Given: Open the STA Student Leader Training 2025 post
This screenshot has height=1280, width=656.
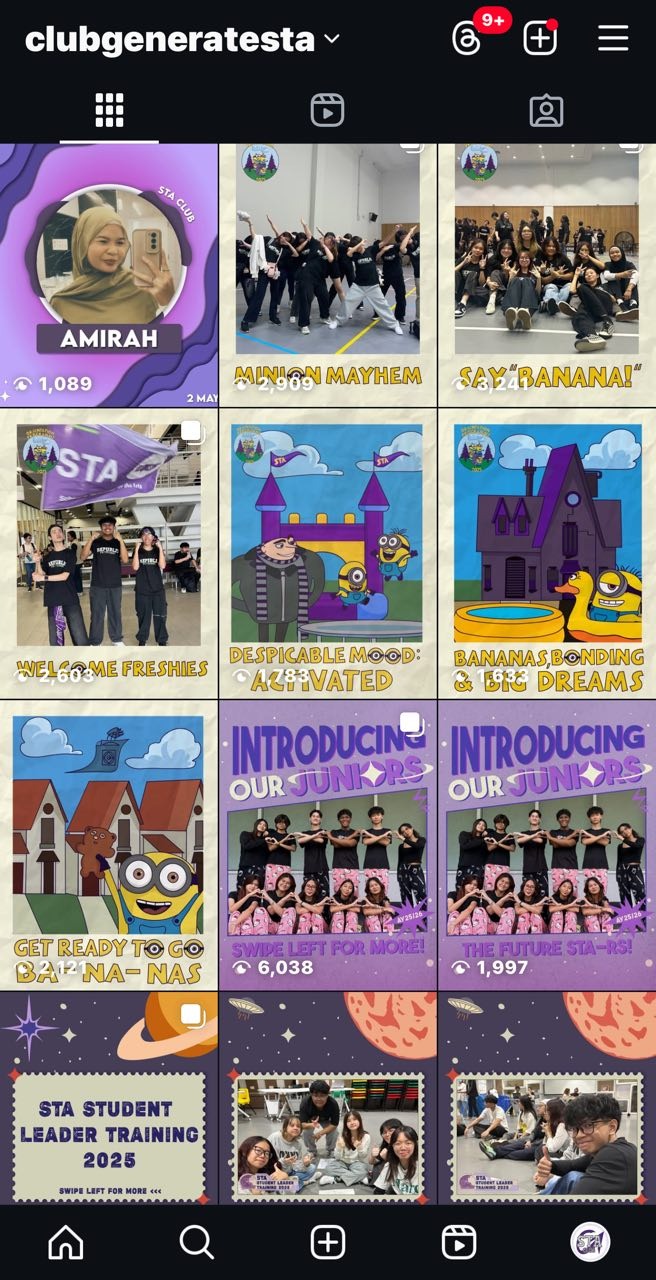Looking at the screenshot, I should (109, 1100).
